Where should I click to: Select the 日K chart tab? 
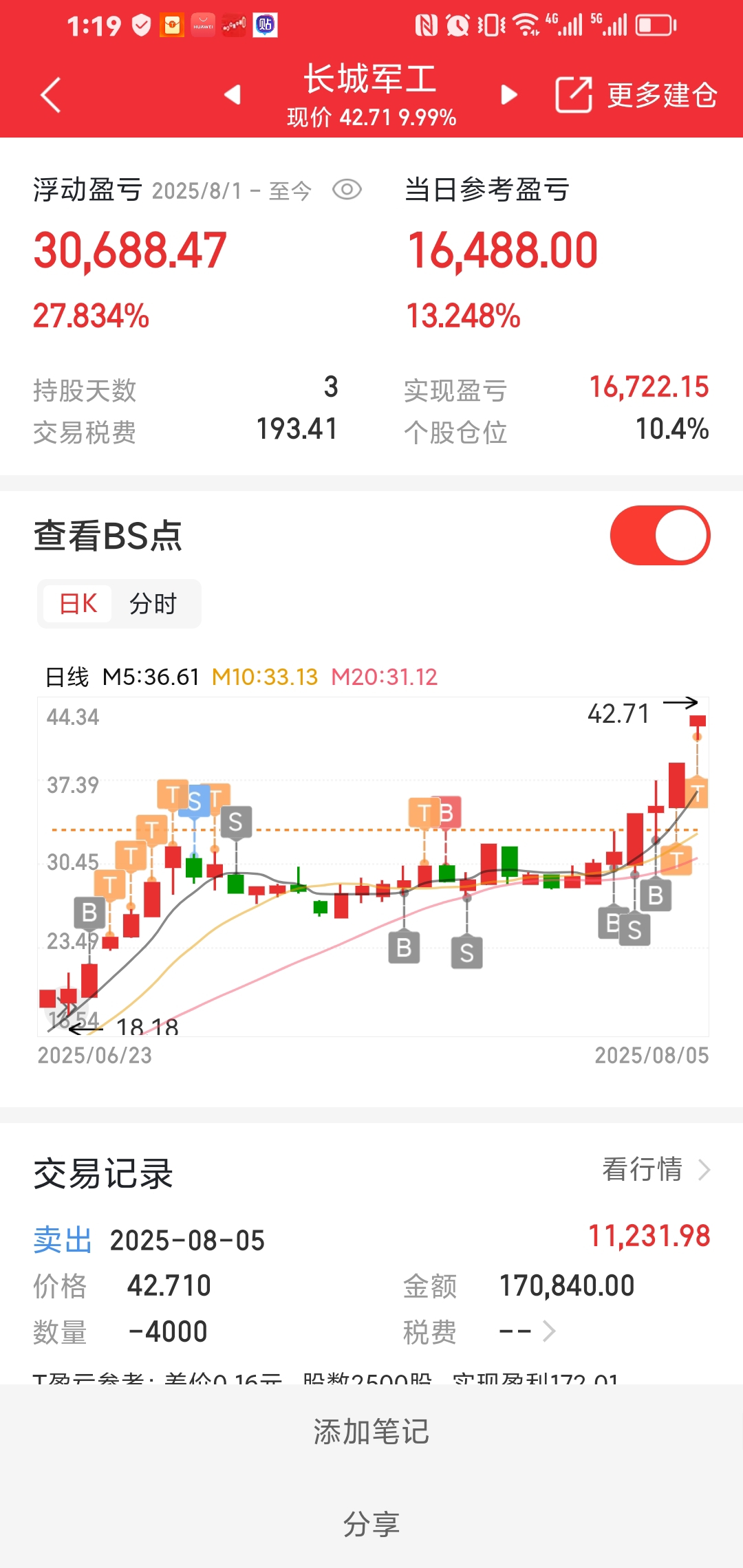pos(78,604)
